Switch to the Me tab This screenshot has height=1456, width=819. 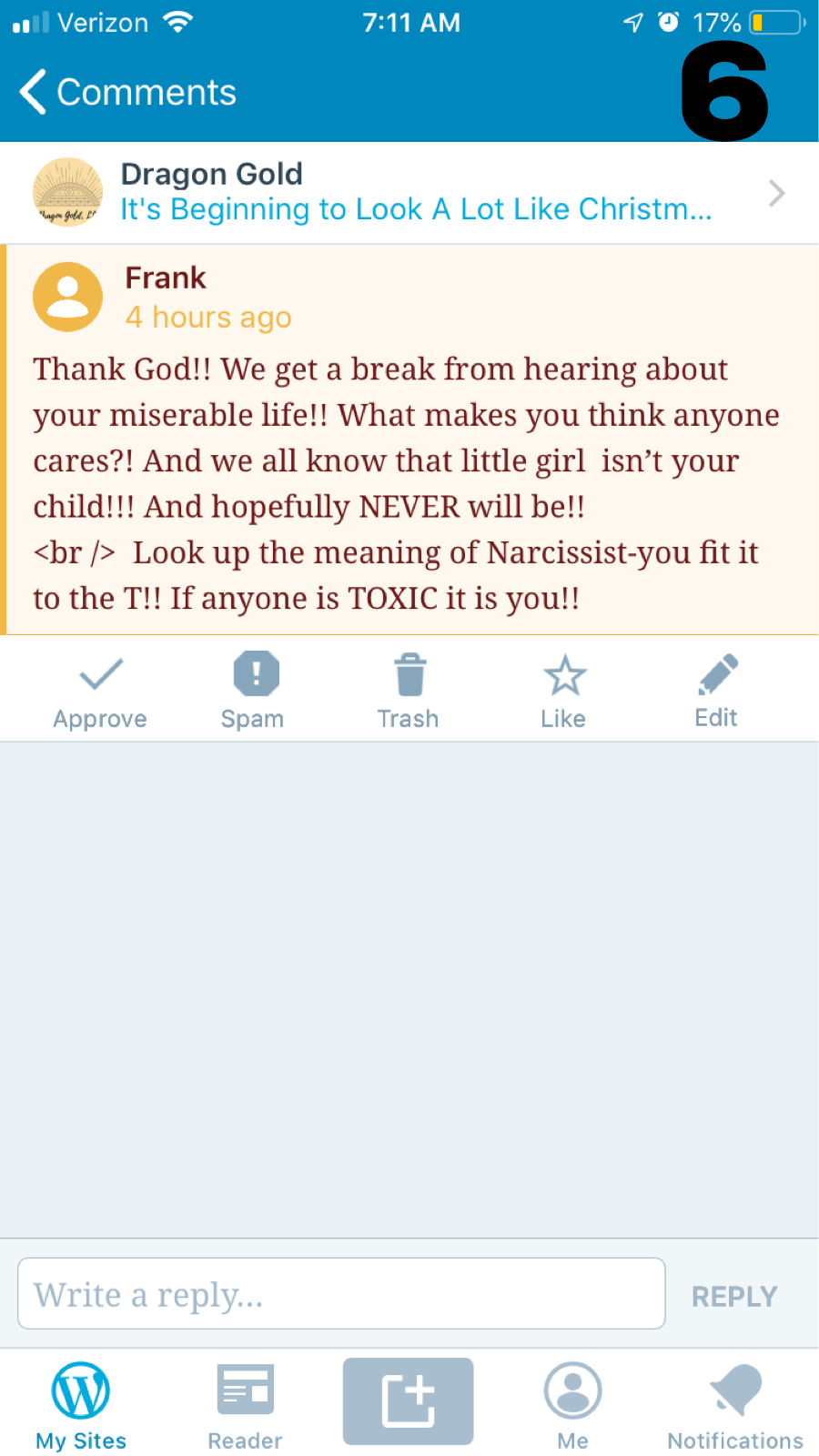572,1405
